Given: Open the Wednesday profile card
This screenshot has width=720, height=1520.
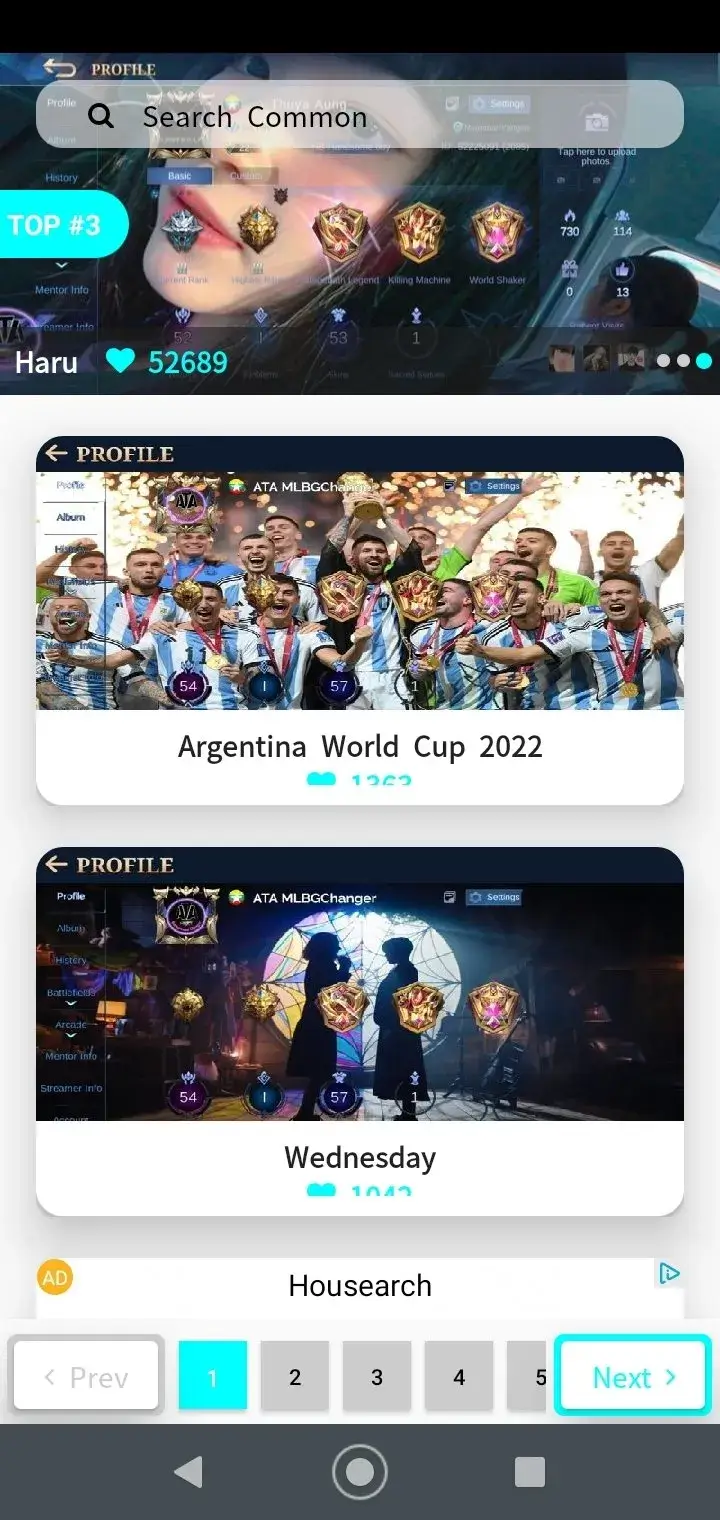Looking at the screenshot, I should 360,1030.
